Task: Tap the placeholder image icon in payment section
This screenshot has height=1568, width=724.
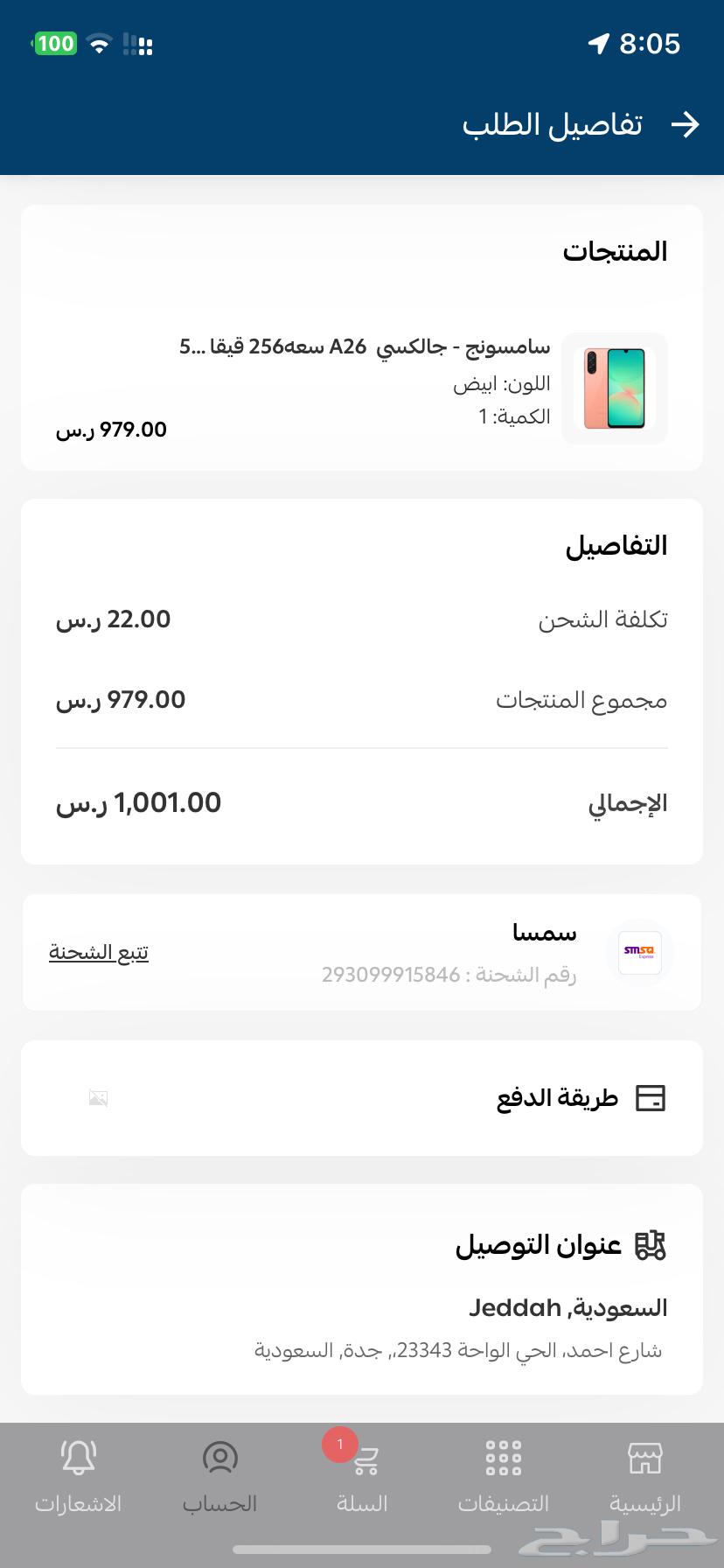Action: point(98,1098)
